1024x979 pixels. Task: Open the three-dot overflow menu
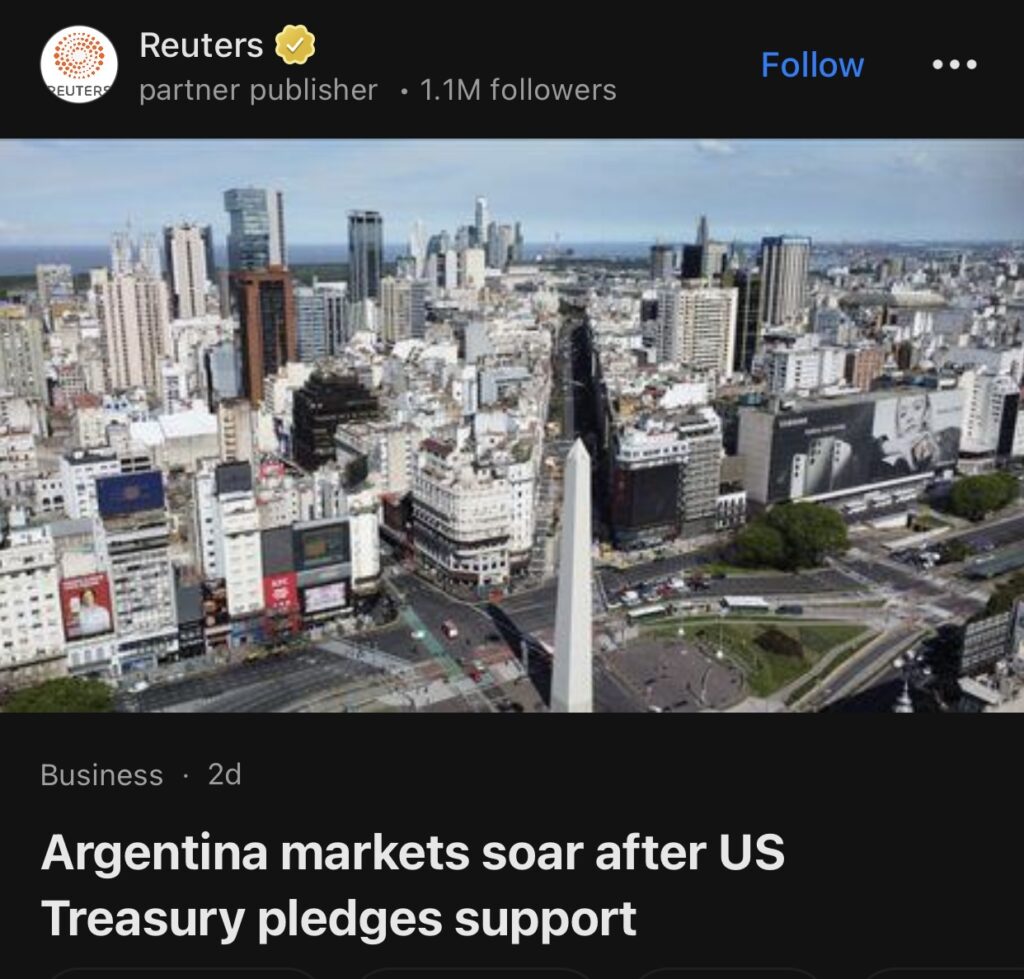click(x=953, y=65)
